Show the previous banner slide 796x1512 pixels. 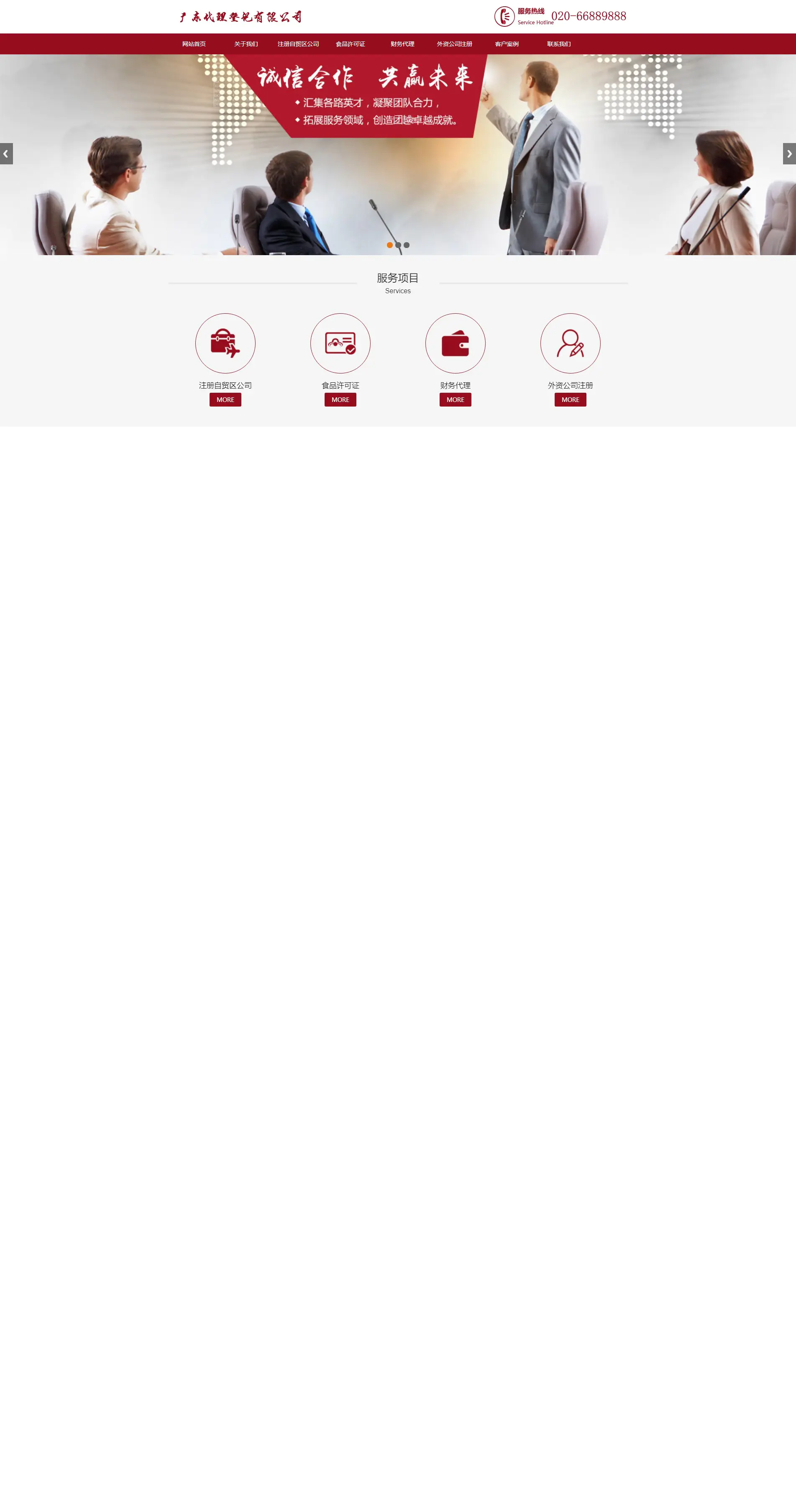[6, 154]
